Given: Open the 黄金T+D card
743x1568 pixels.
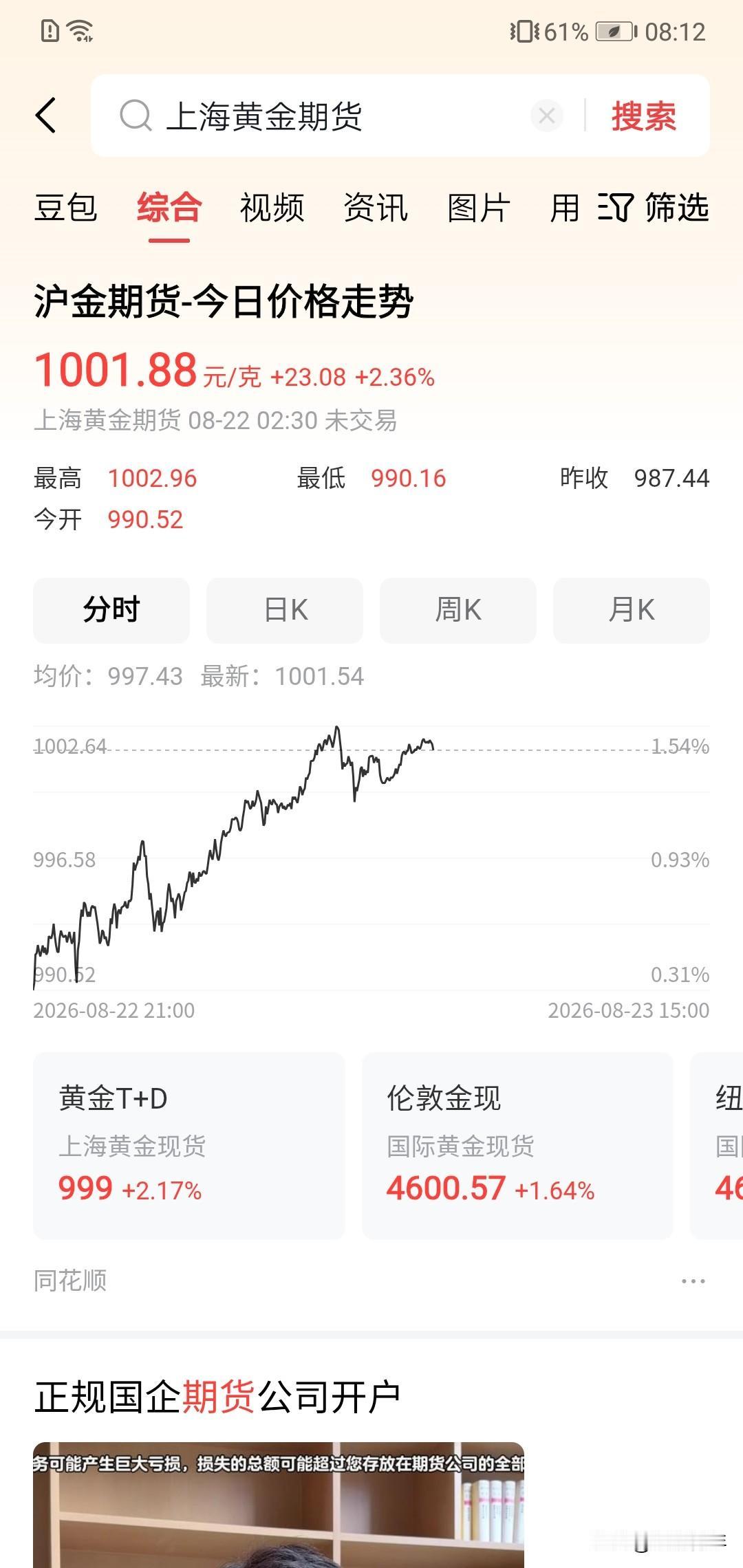Looking at the screenshot, I should (x=189, y=1146).
